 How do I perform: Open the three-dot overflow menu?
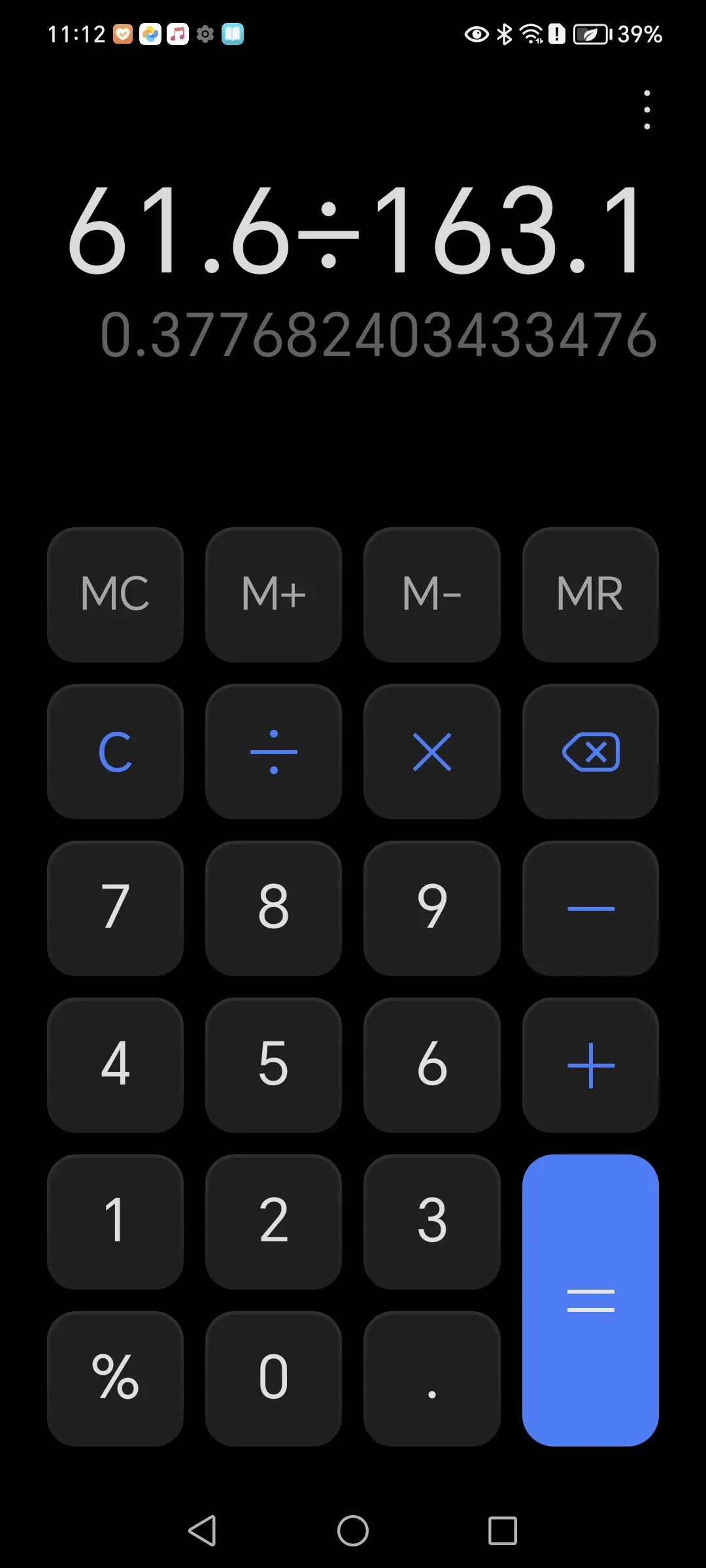point(647,110)
